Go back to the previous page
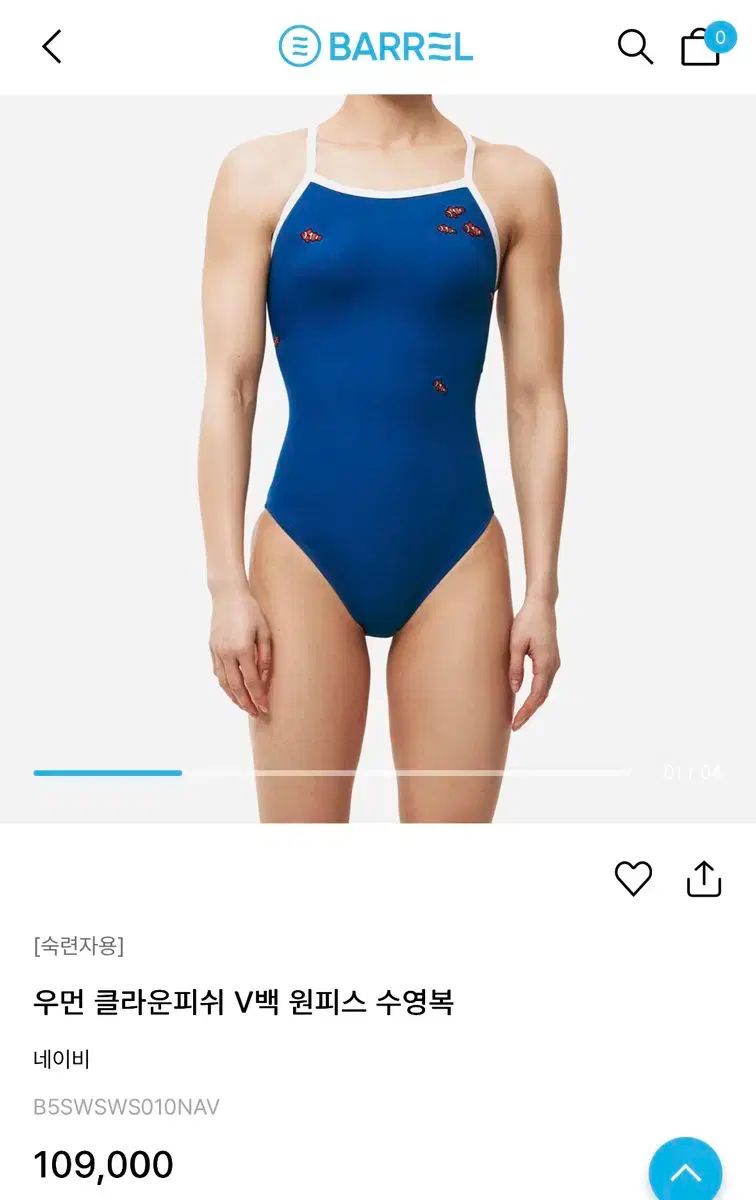Screen dimensions: 756x1200 tap(52, 47)
